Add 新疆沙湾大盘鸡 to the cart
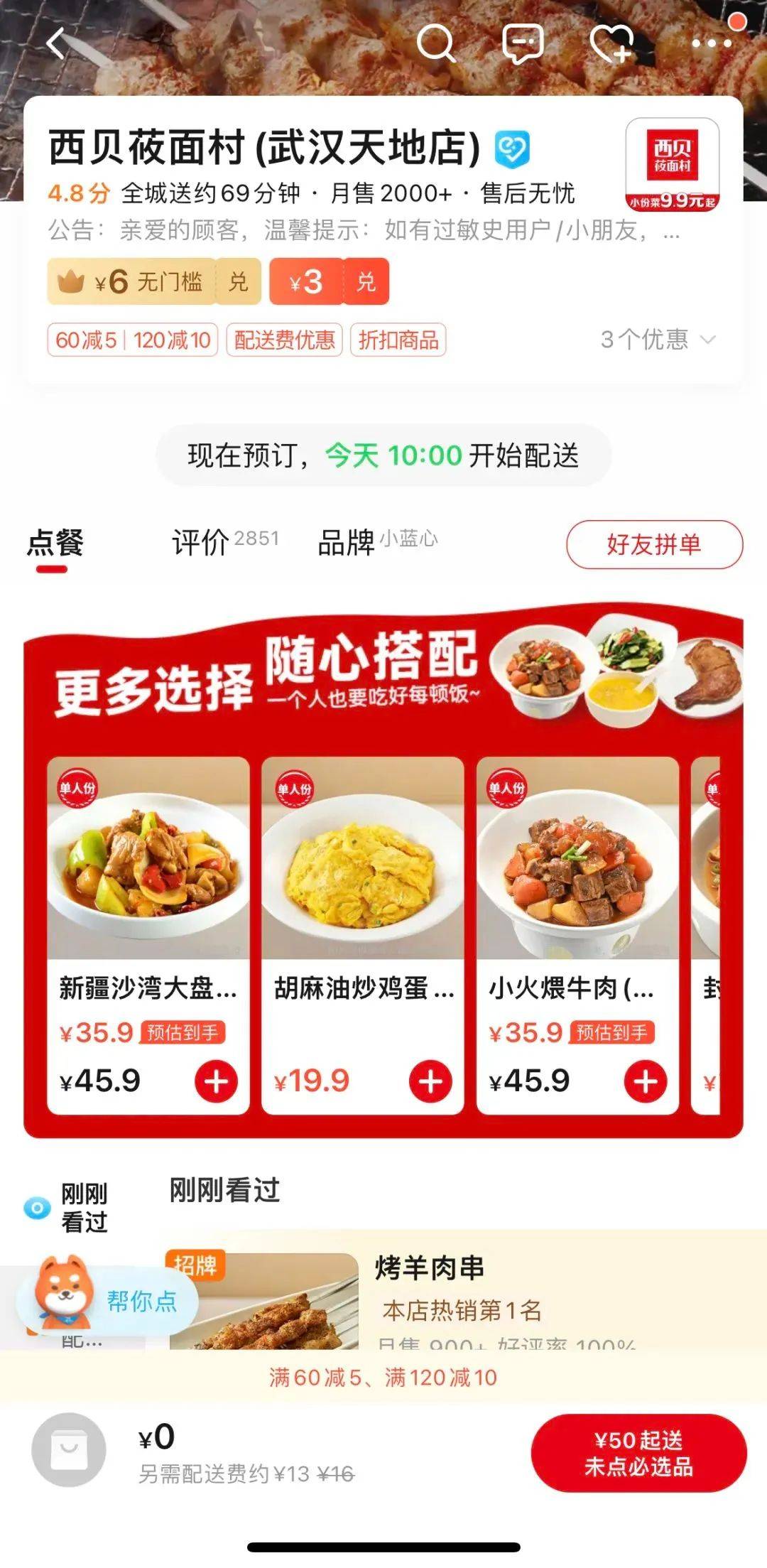 [216, 1081]
